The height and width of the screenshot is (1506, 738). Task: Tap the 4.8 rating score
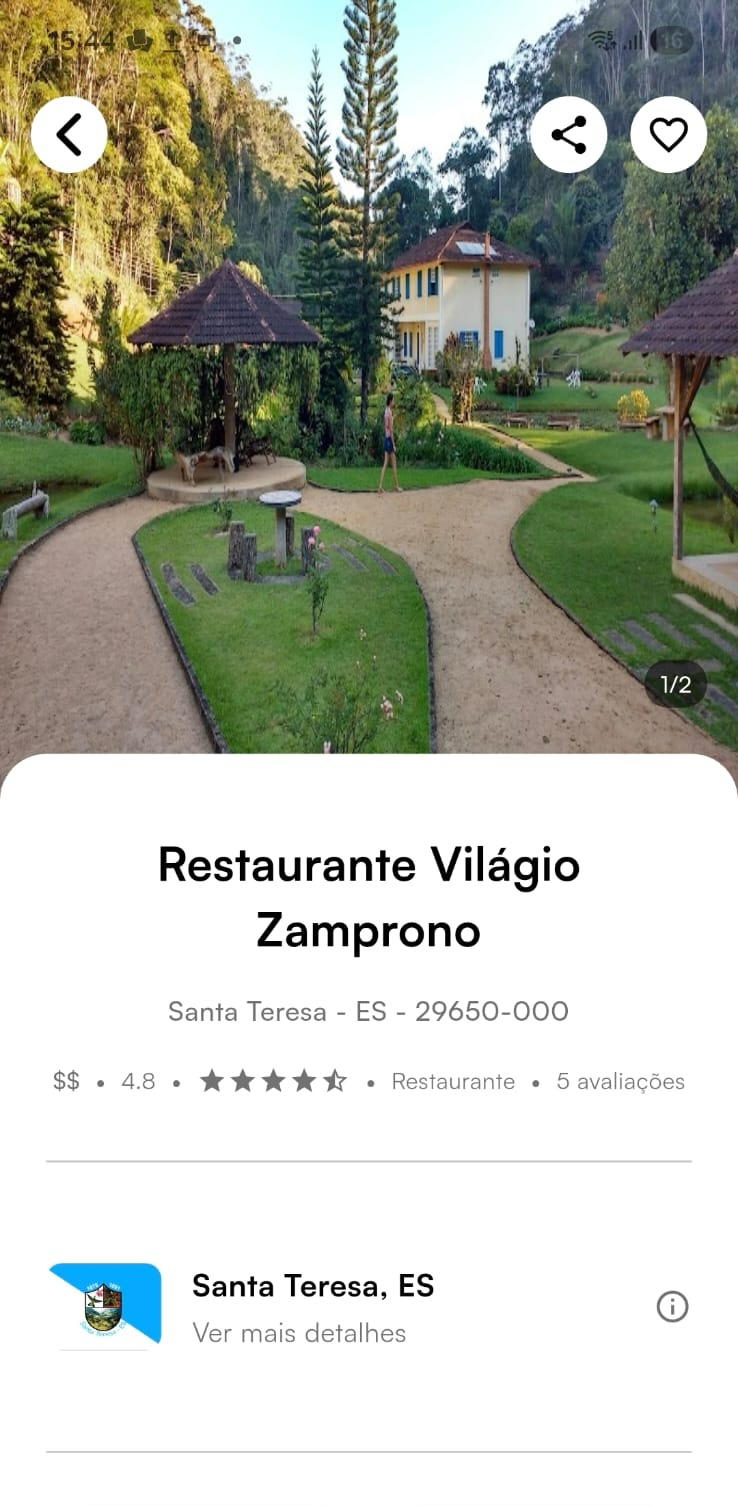pos(137,1081)
